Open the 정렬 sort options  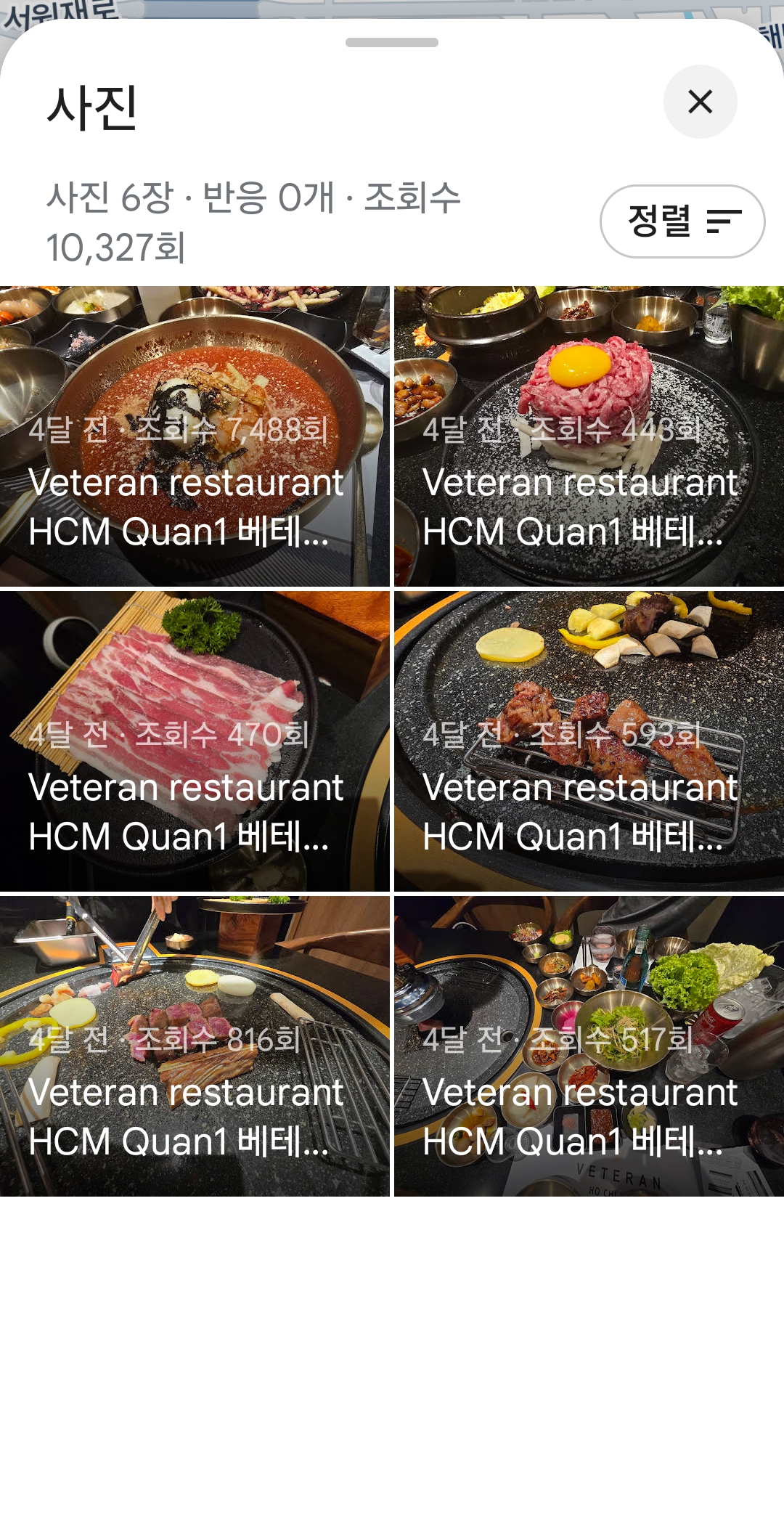[x=682, y=221]
